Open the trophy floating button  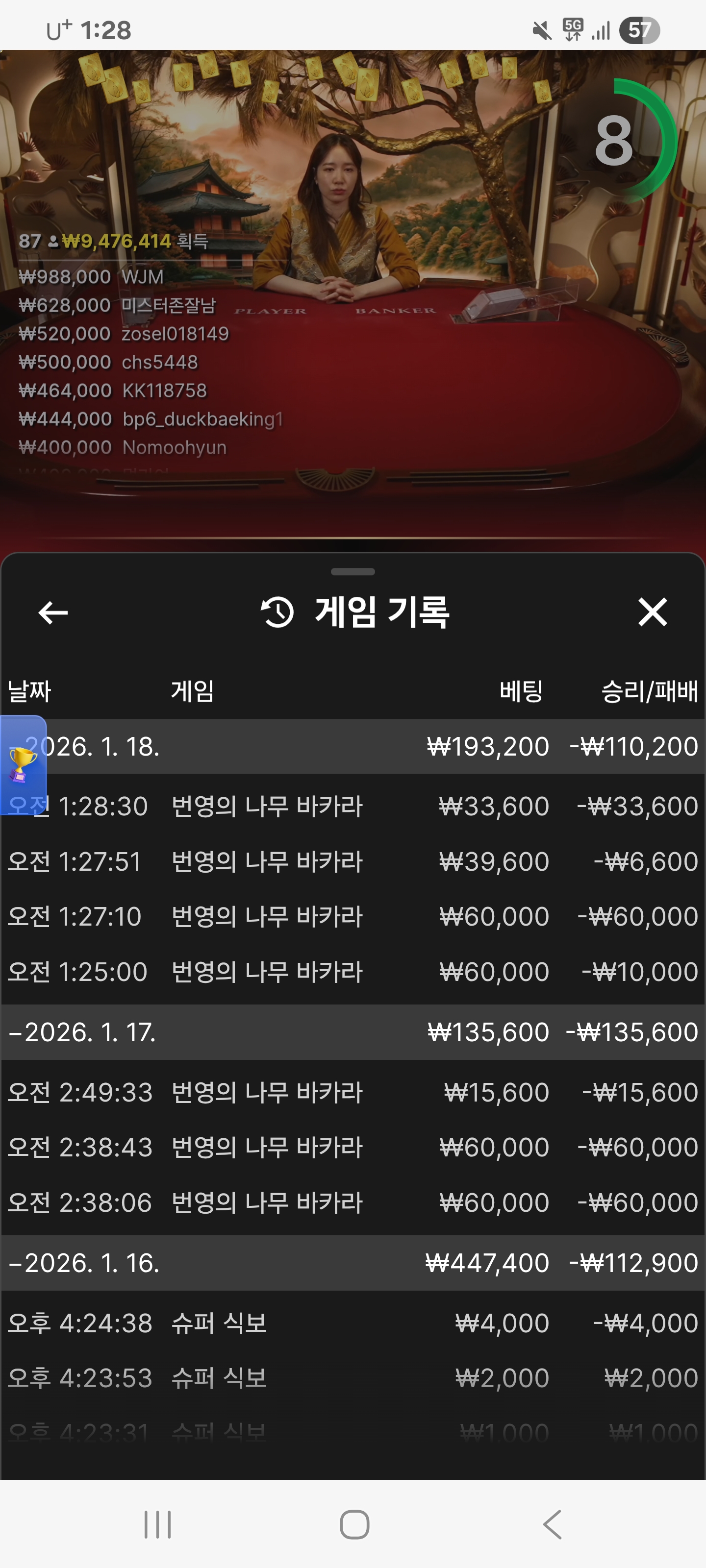[x=22, y=764]
